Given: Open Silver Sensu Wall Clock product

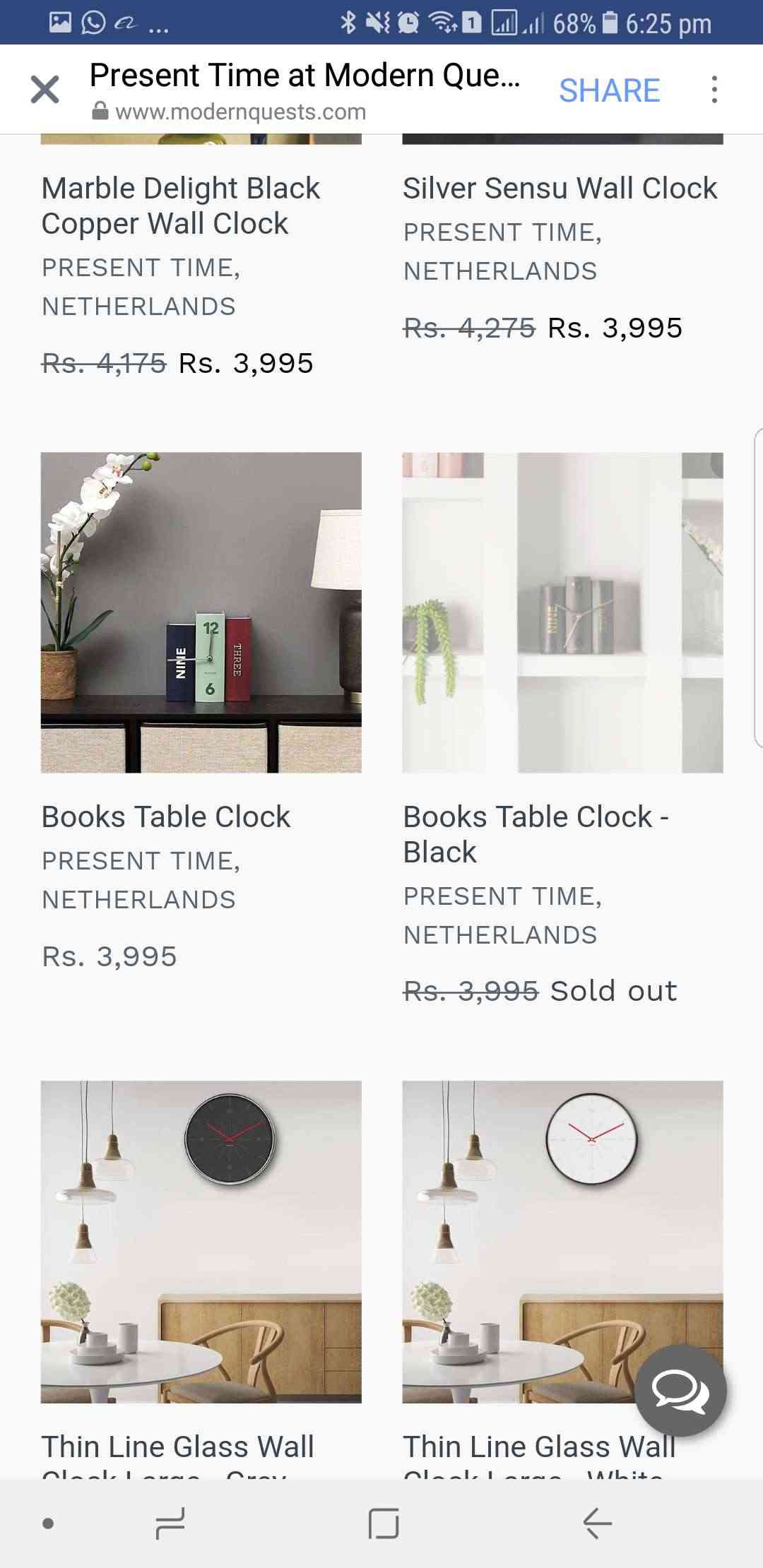Looking at the screenshot, I should (x=560, y=189).
